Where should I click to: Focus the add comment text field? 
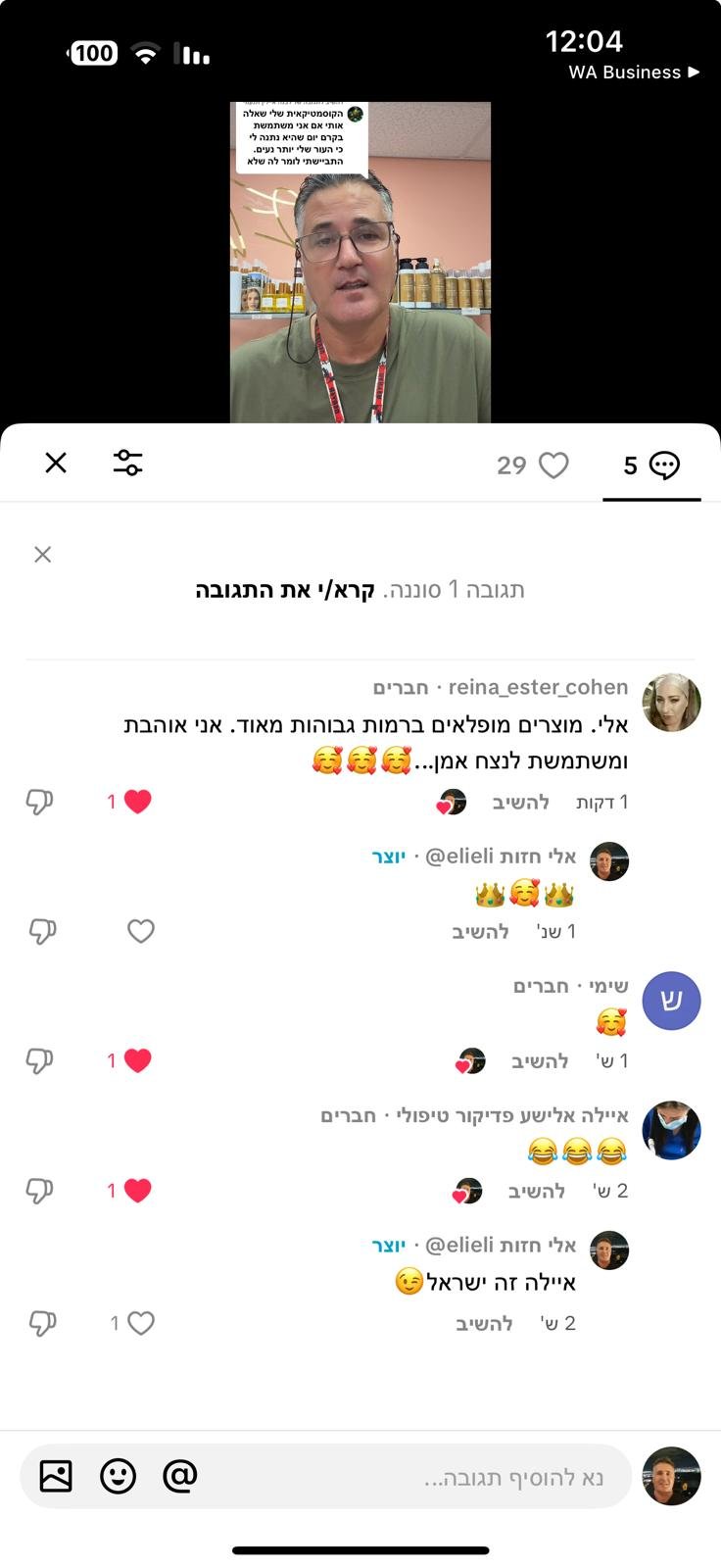click(411, 1477)
